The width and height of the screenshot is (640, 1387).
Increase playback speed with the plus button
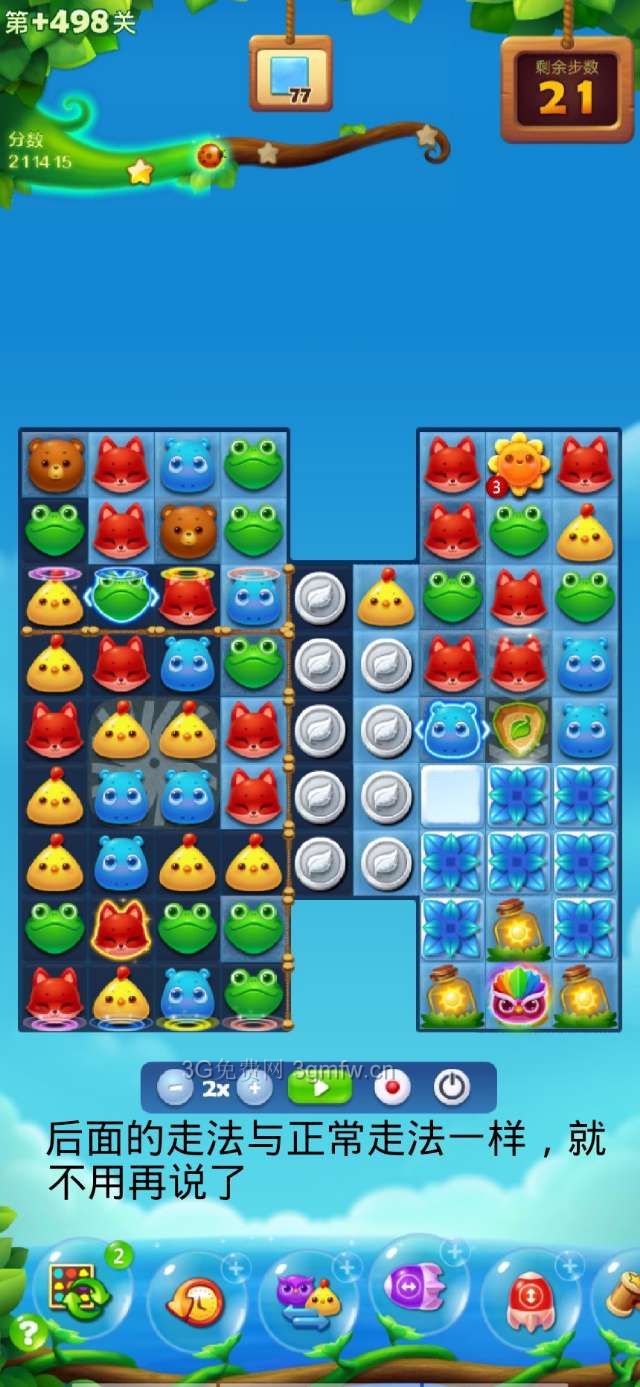tap(255, 1087)
